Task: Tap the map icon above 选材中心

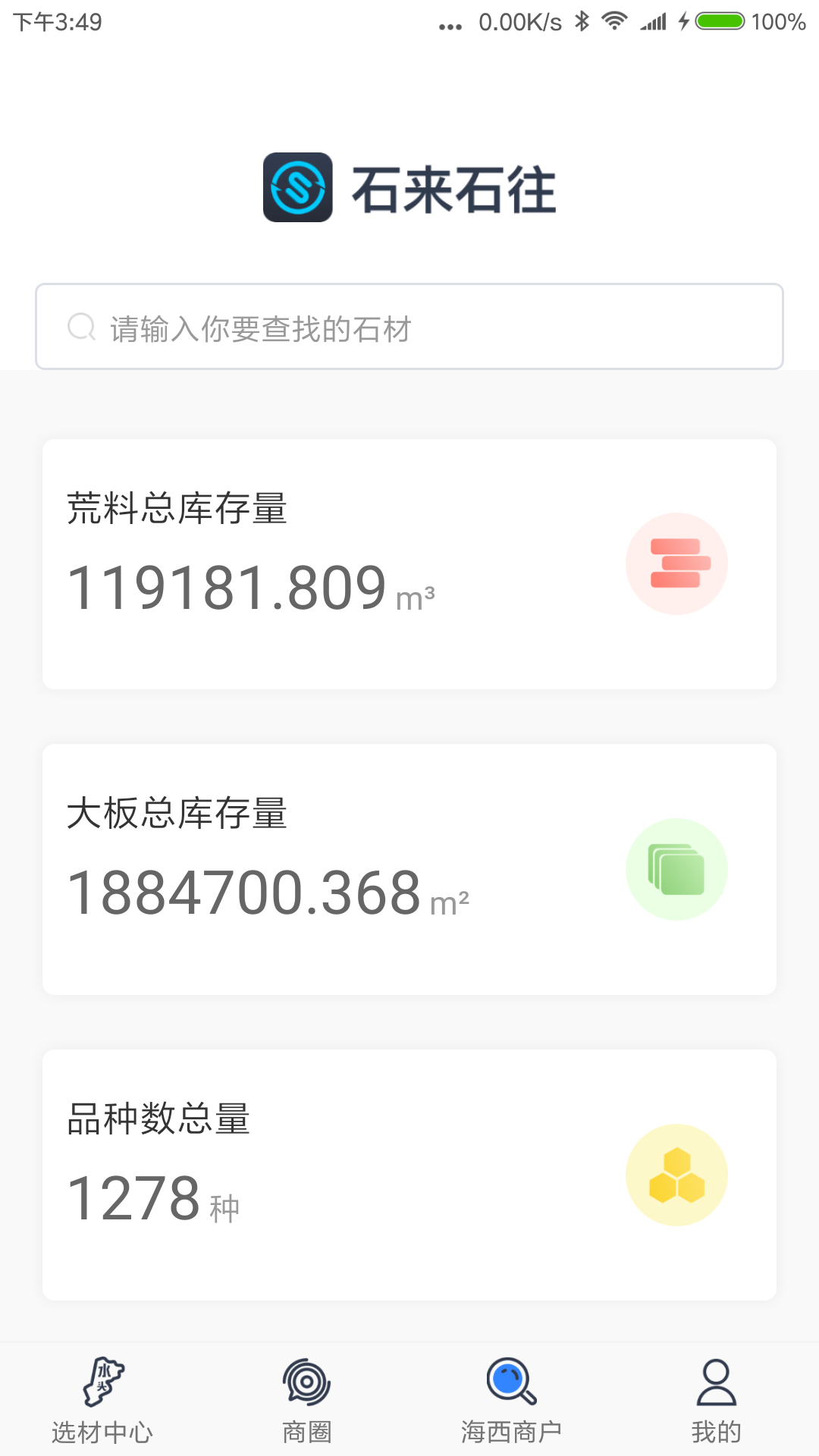Action: point(102,1383)
